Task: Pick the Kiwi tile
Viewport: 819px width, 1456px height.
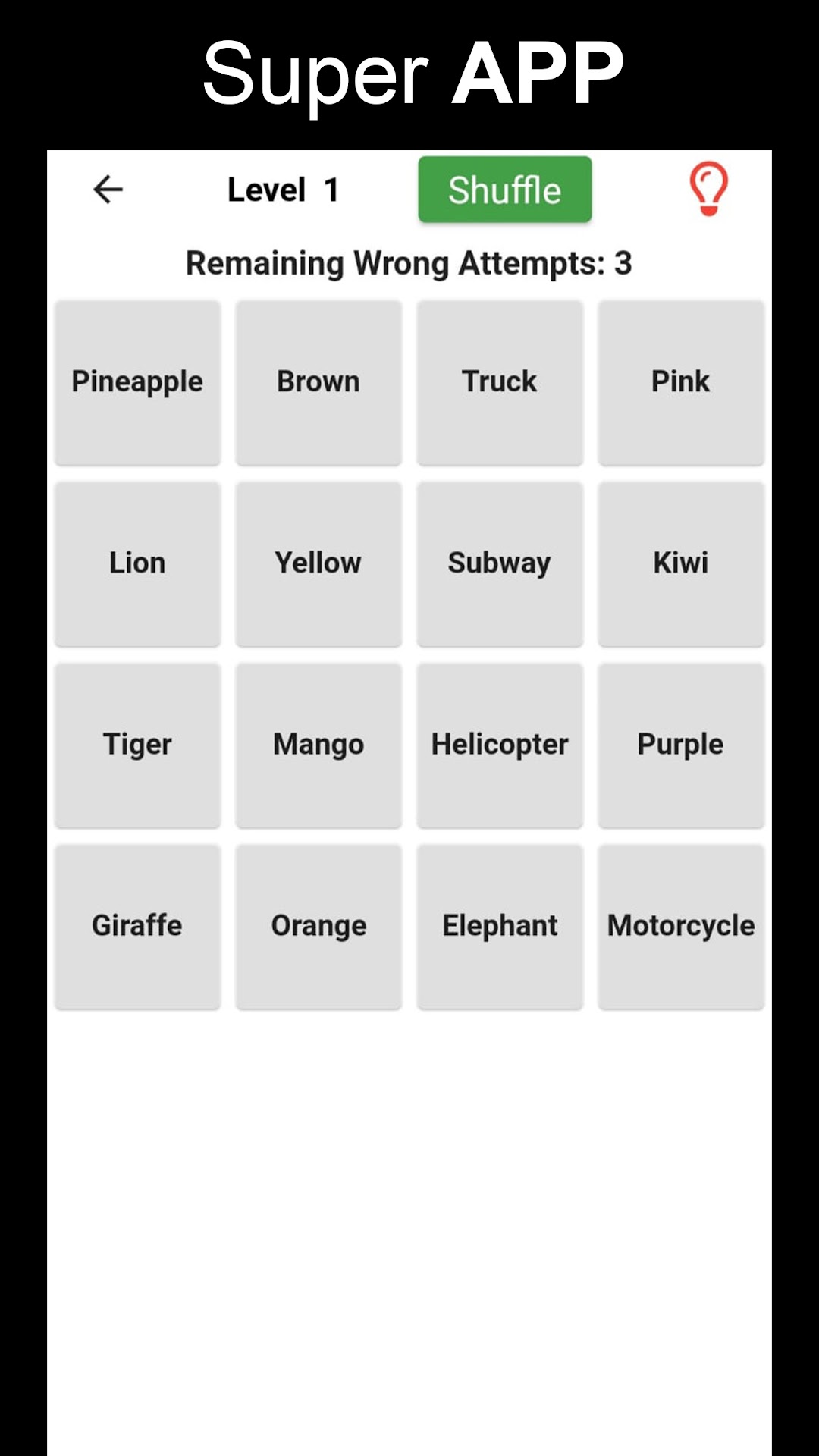Action: (x=681, y=563)
